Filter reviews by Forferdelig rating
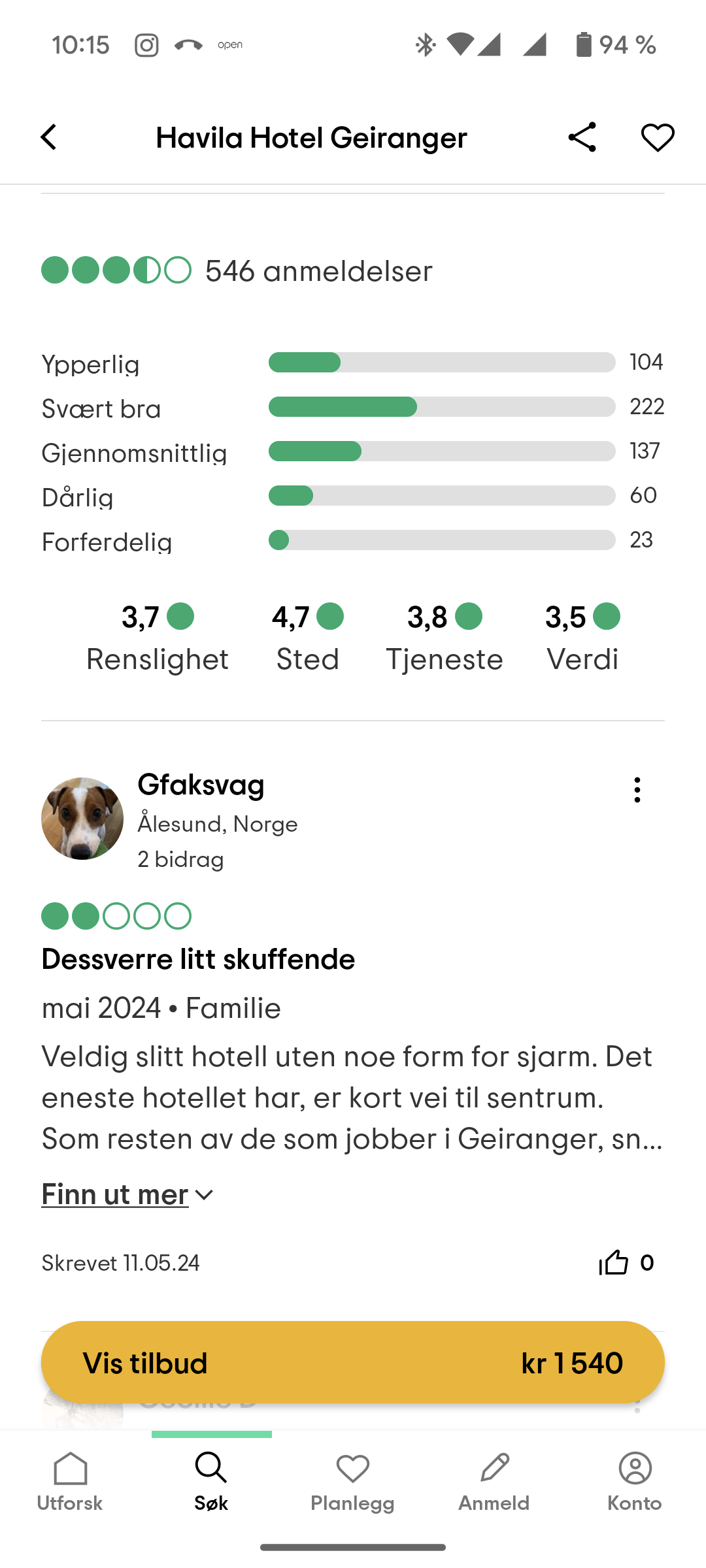 [353, 540]
